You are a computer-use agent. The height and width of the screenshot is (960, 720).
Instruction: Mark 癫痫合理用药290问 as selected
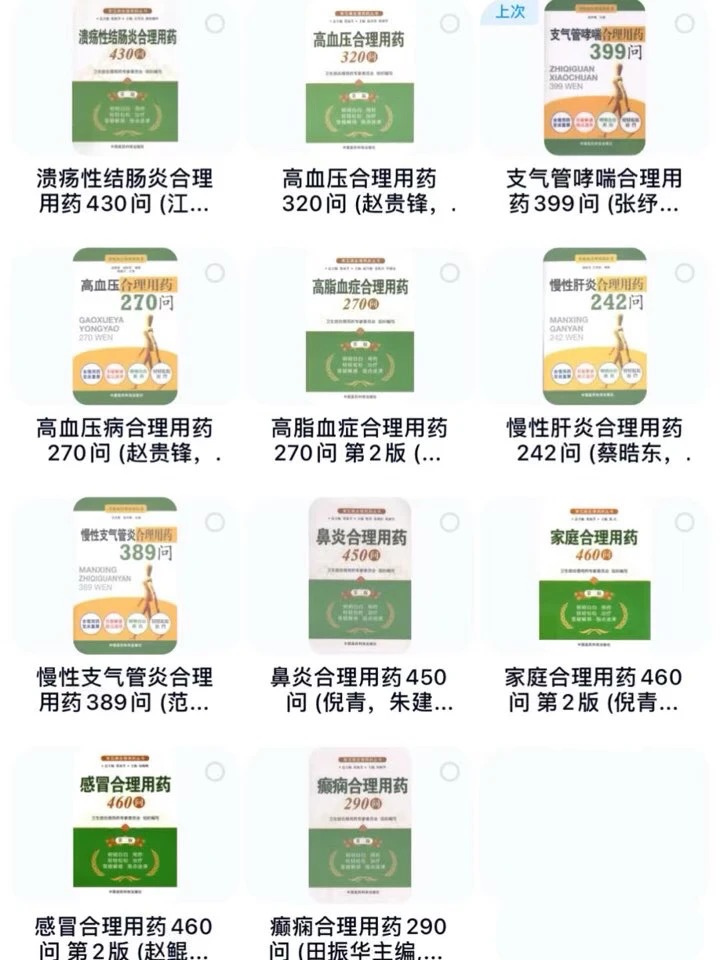[x=450, y=771]
